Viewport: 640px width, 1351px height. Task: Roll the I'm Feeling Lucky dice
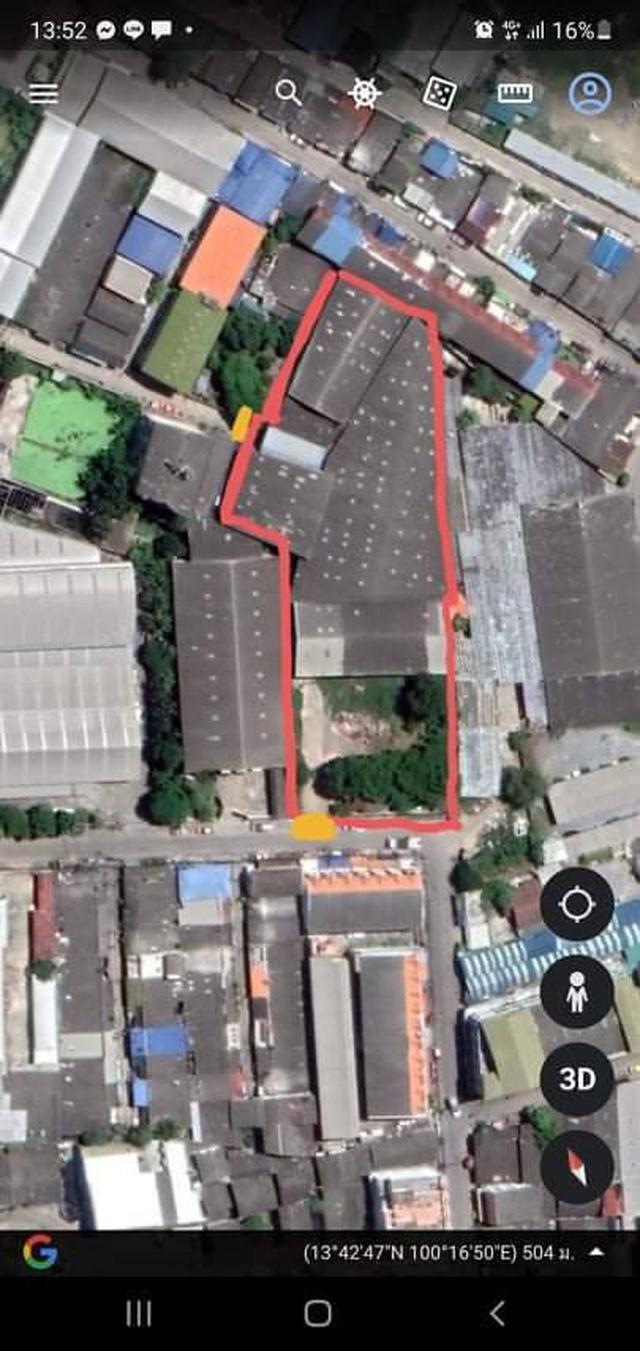(439, 94)
